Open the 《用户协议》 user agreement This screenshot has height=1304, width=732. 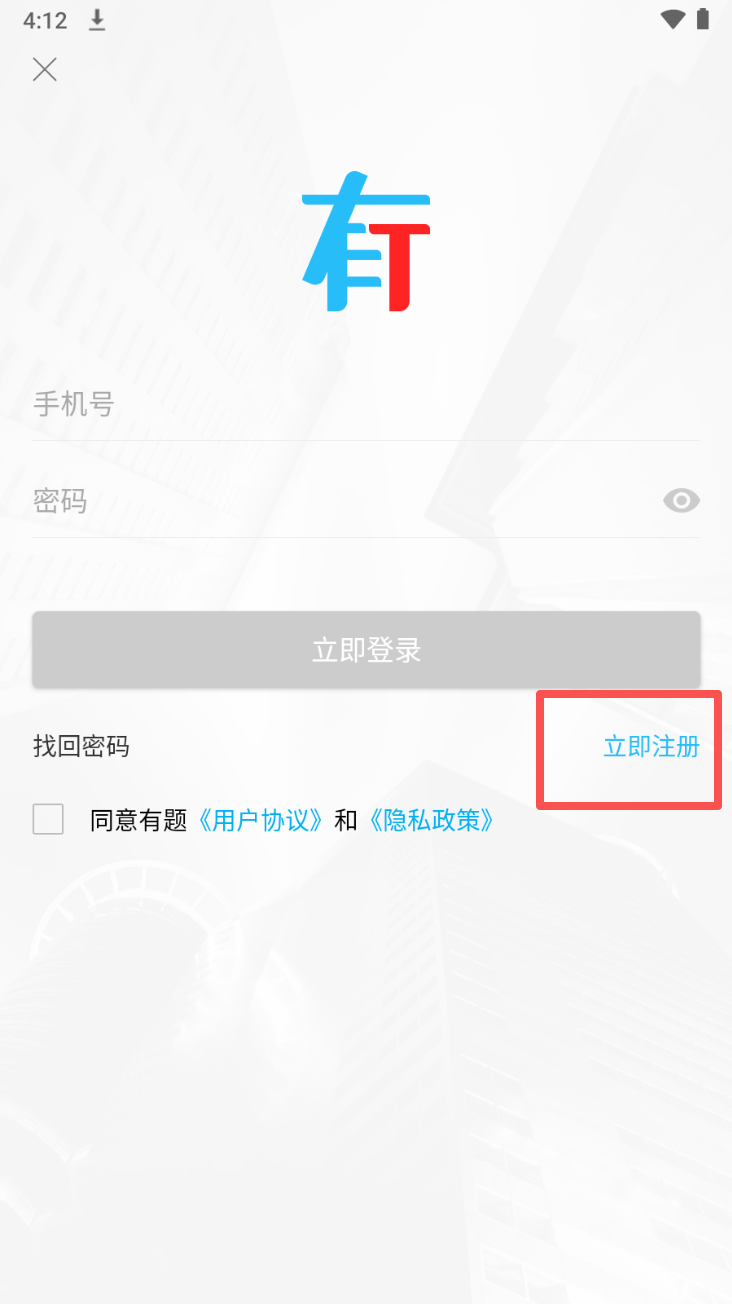pyautogui.click(x=261, y=821)
